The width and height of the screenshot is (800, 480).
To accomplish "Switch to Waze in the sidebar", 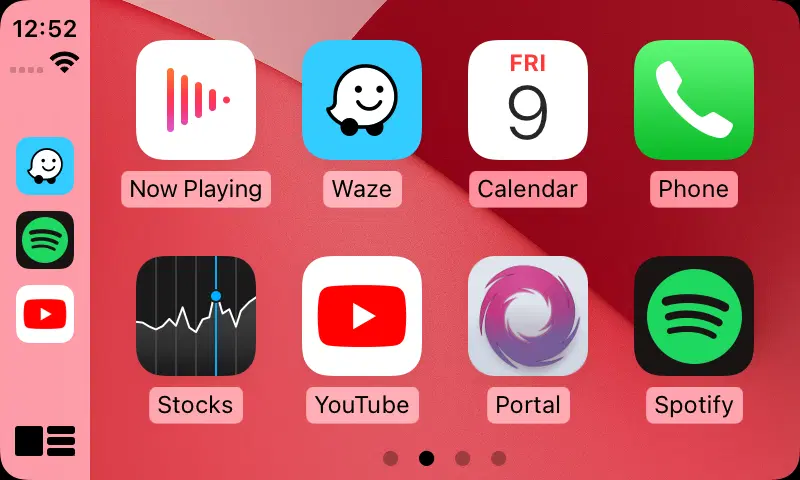I will (45, 166).
